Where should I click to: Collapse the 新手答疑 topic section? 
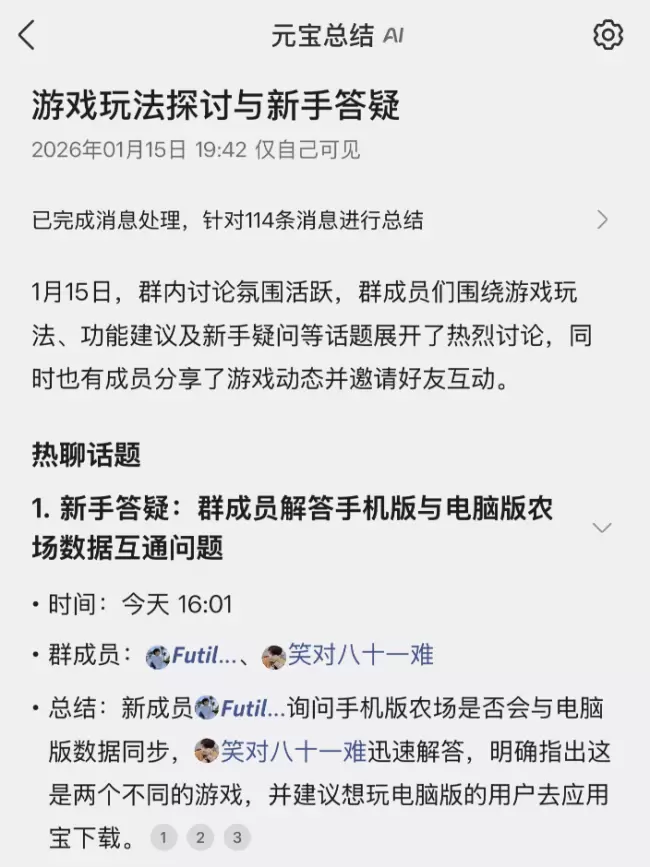pos(602,527)
